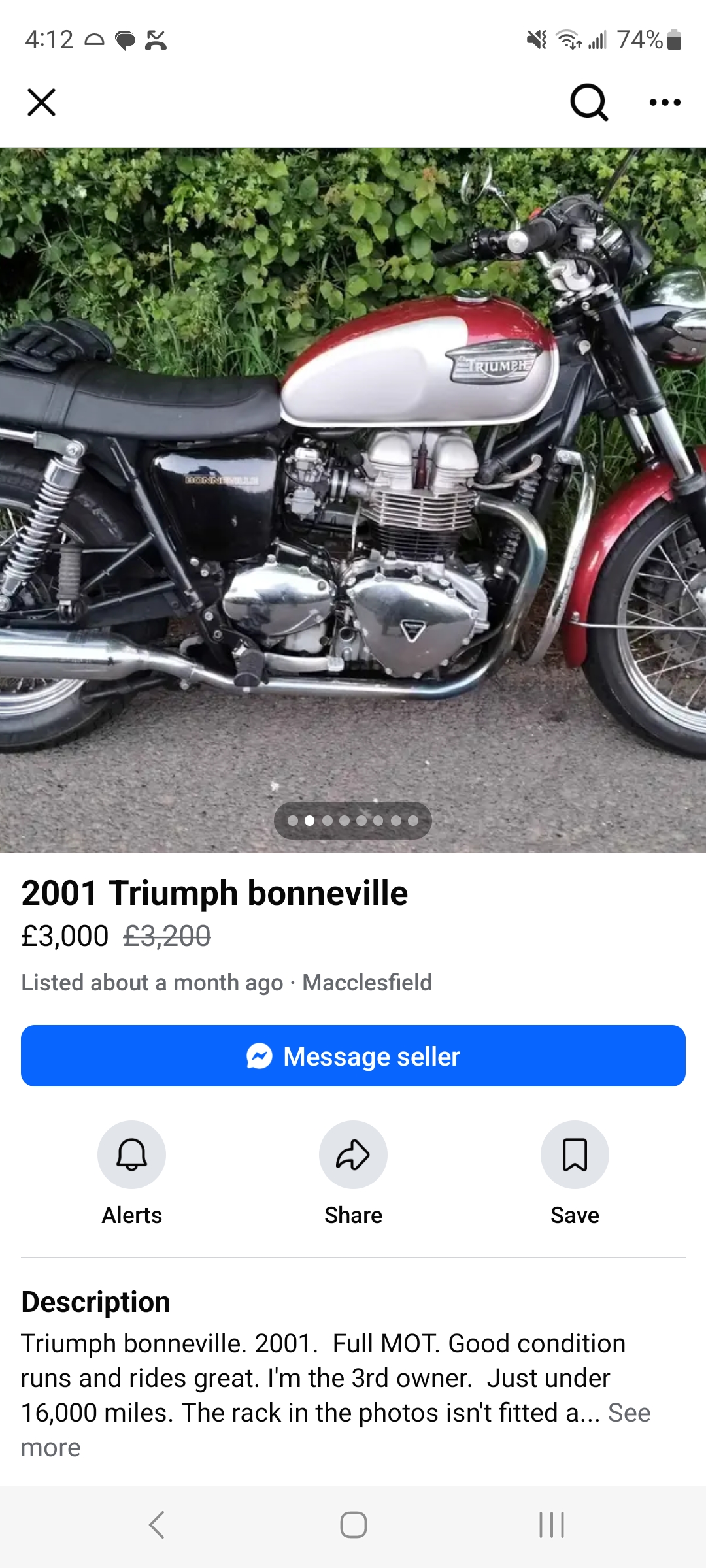706x1568 pixels.
Task: Save this listing with the bookmark
Action: click(x=575, y=1154)
